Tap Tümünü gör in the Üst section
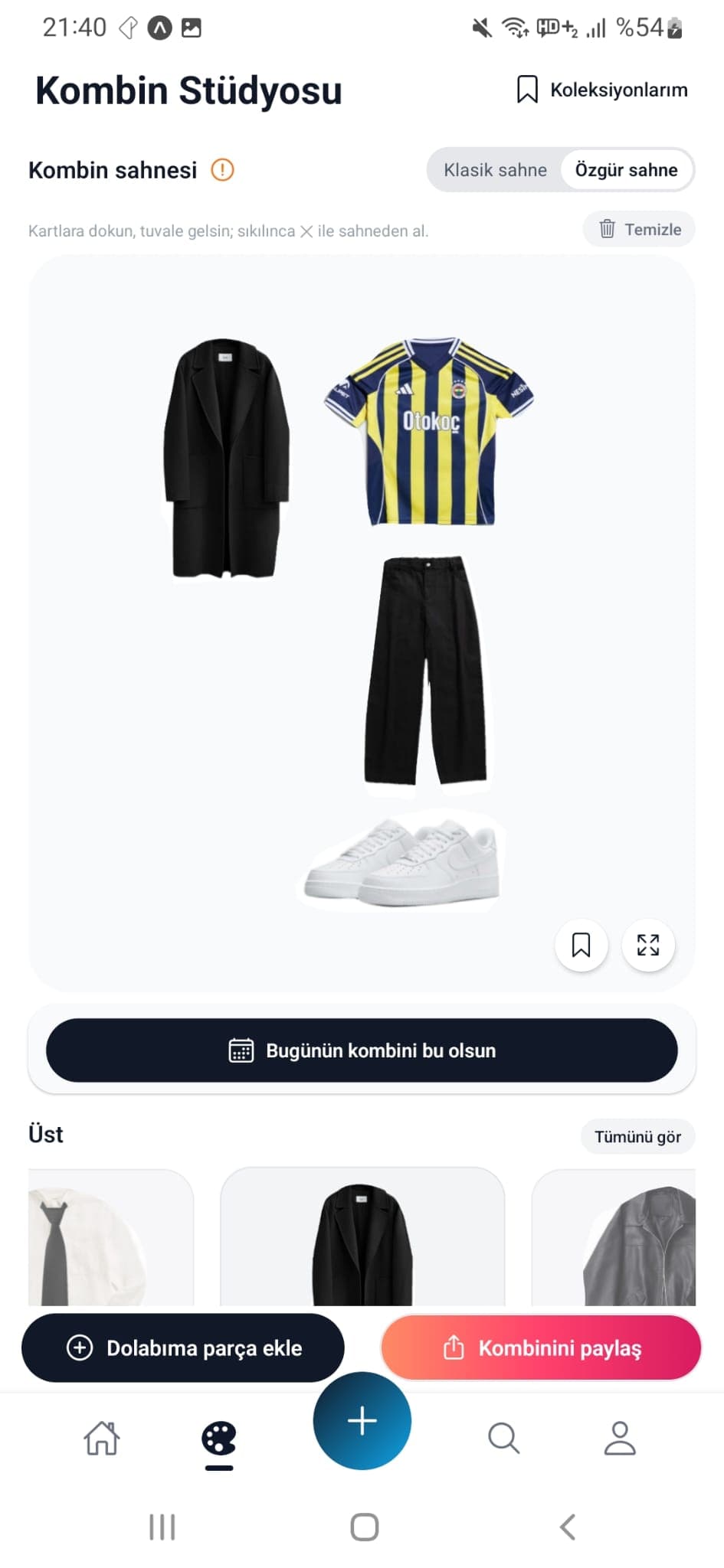 tap(637, 1137)
